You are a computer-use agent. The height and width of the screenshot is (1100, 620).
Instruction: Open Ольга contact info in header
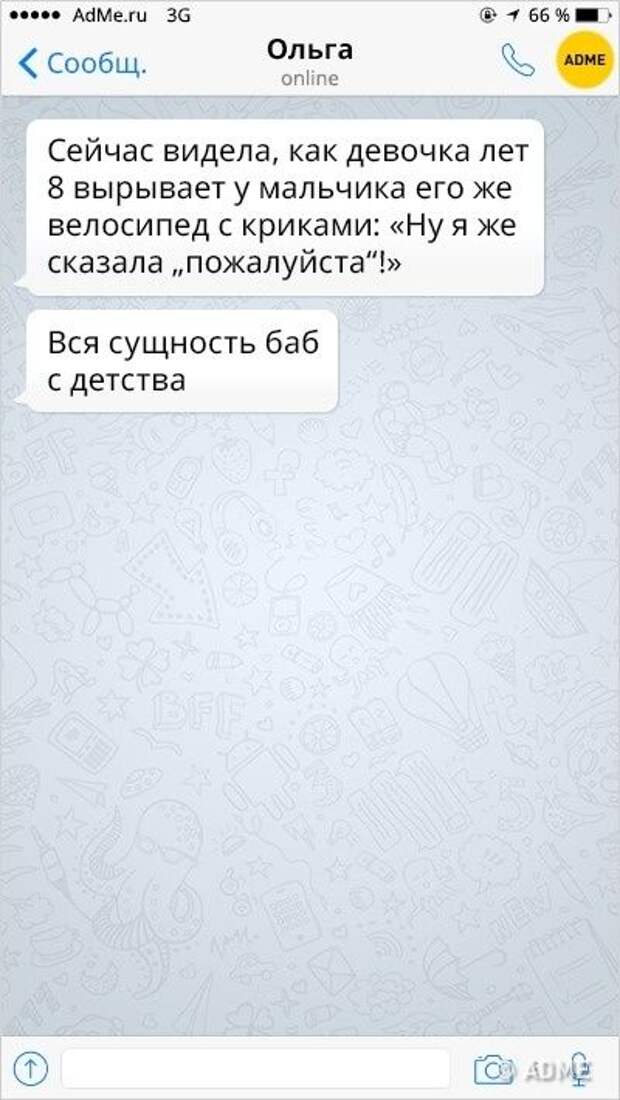click(x=309, y=62)
